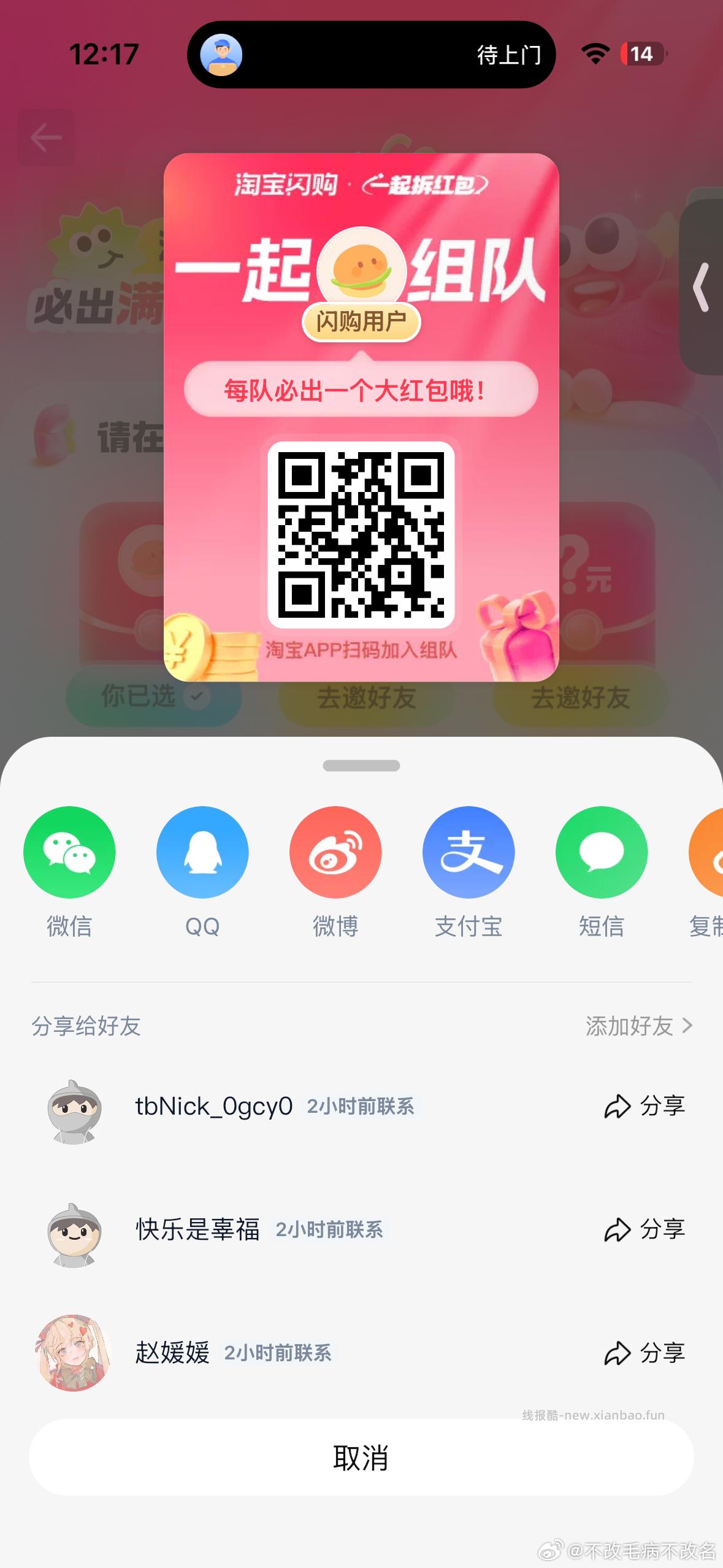The image size is (723, 1568).
Task: Share through Alipay icon
Action: click(468, 852)
